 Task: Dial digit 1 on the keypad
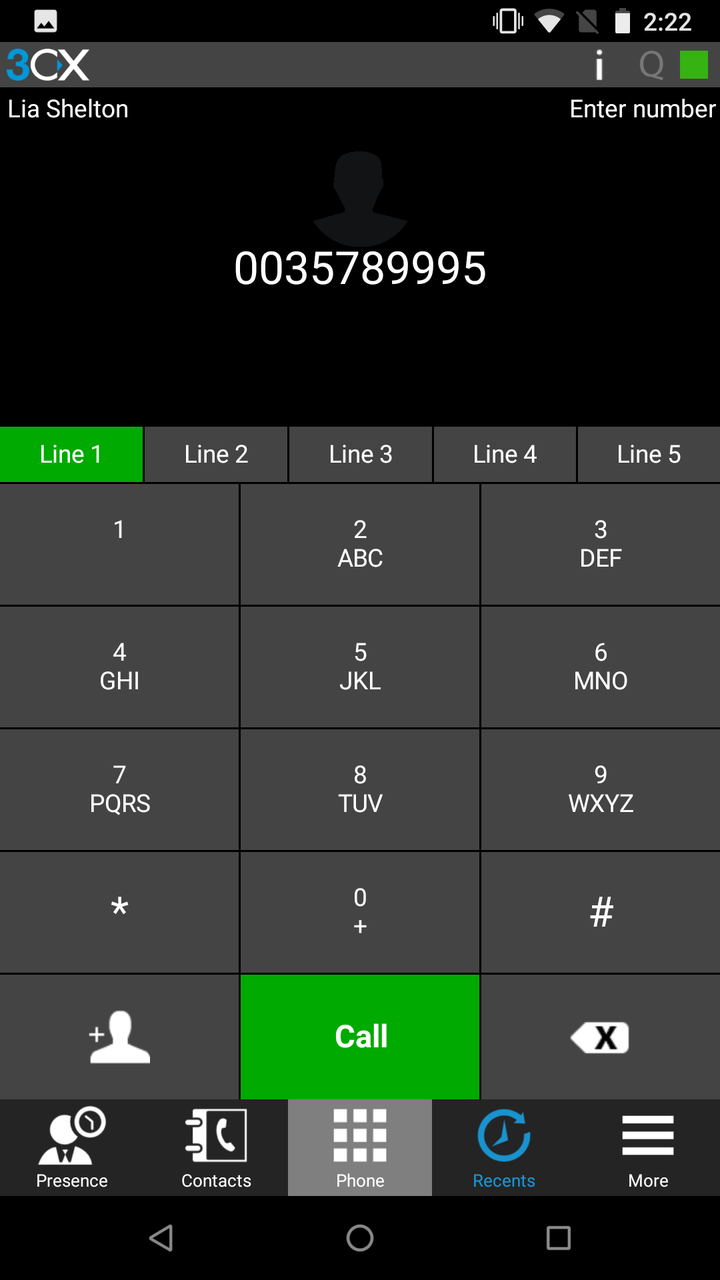coord(119,544)
